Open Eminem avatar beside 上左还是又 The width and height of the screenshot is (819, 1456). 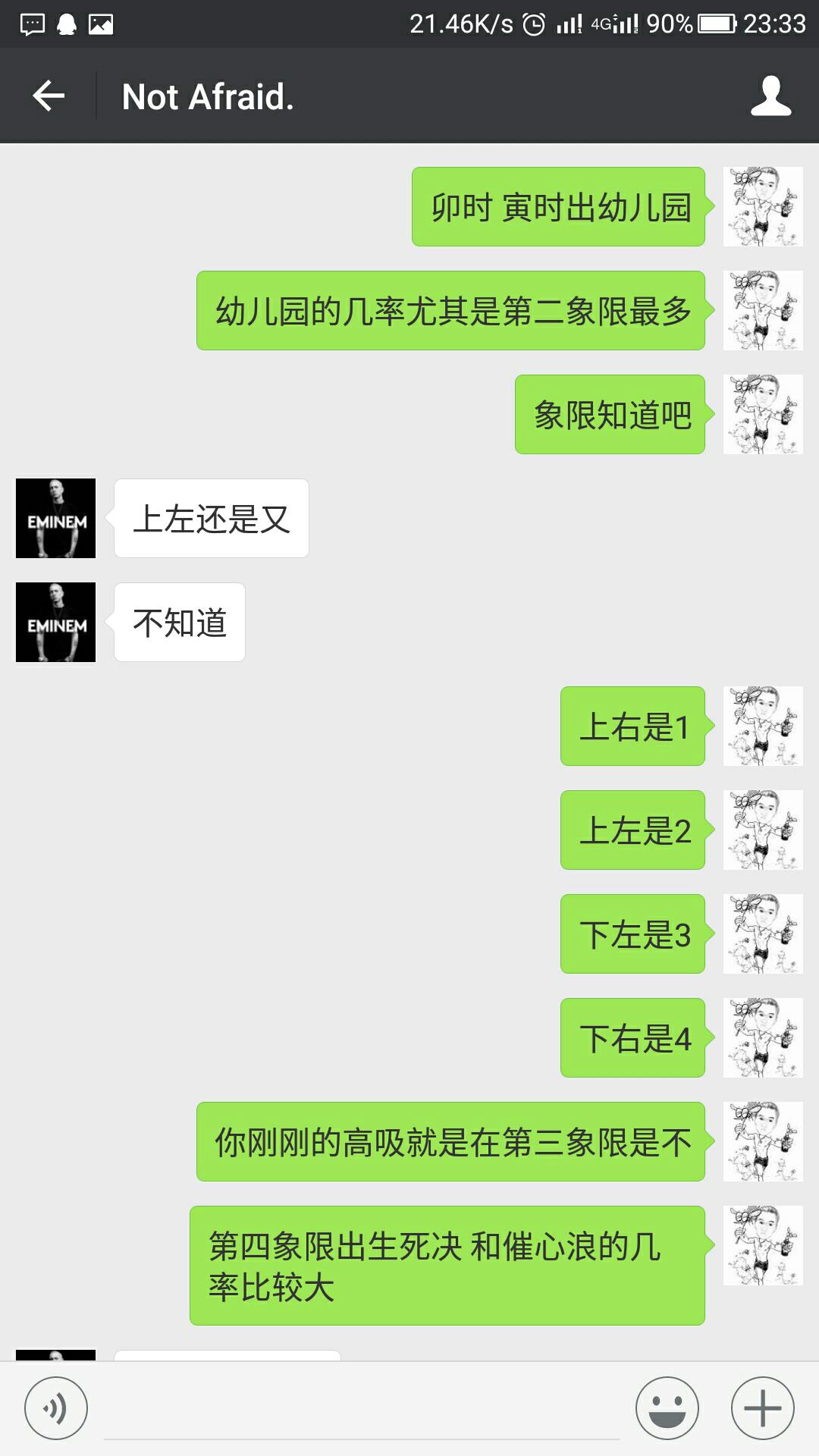tap(56, 519)
